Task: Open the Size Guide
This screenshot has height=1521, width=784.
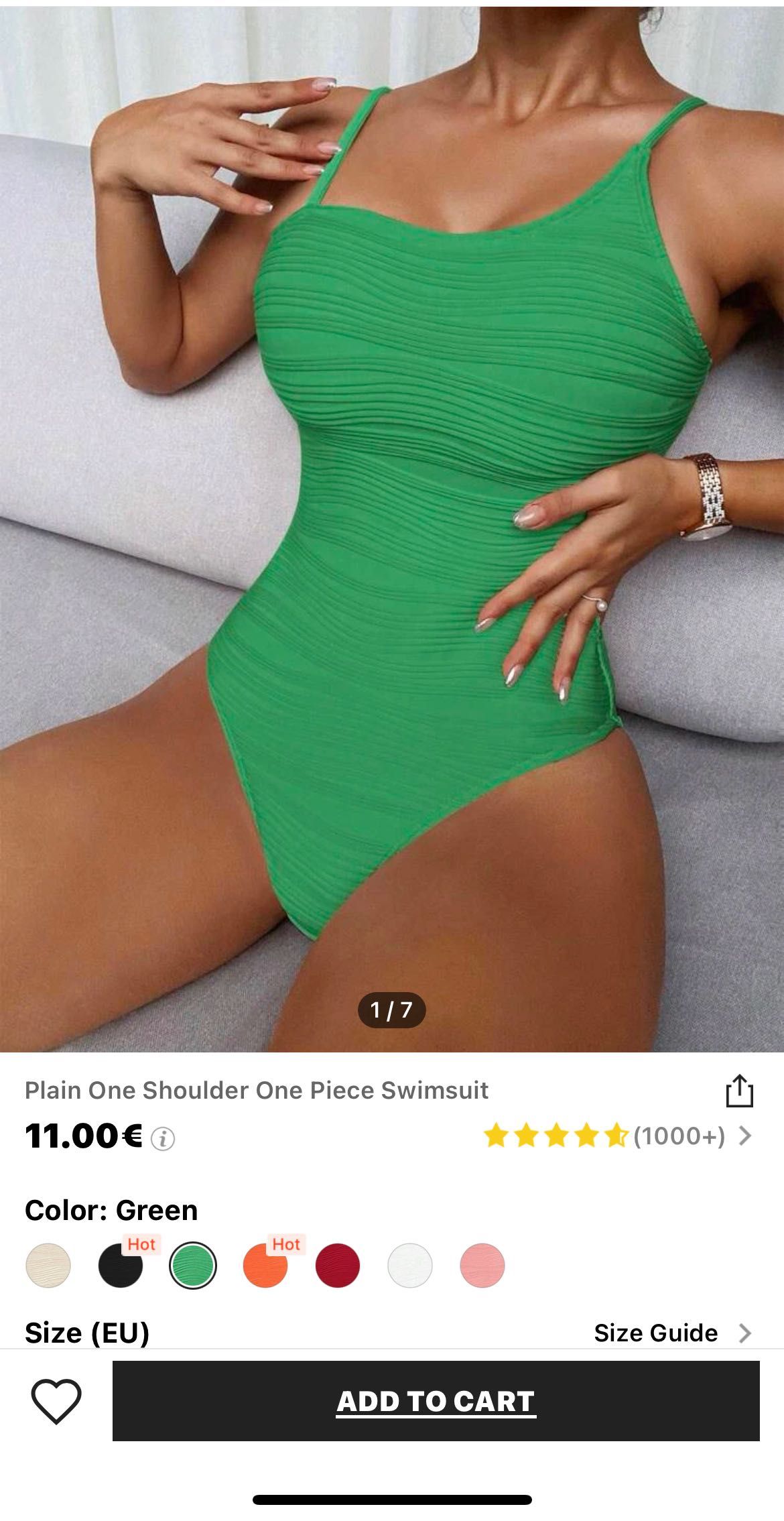Action: point(671,1333)
